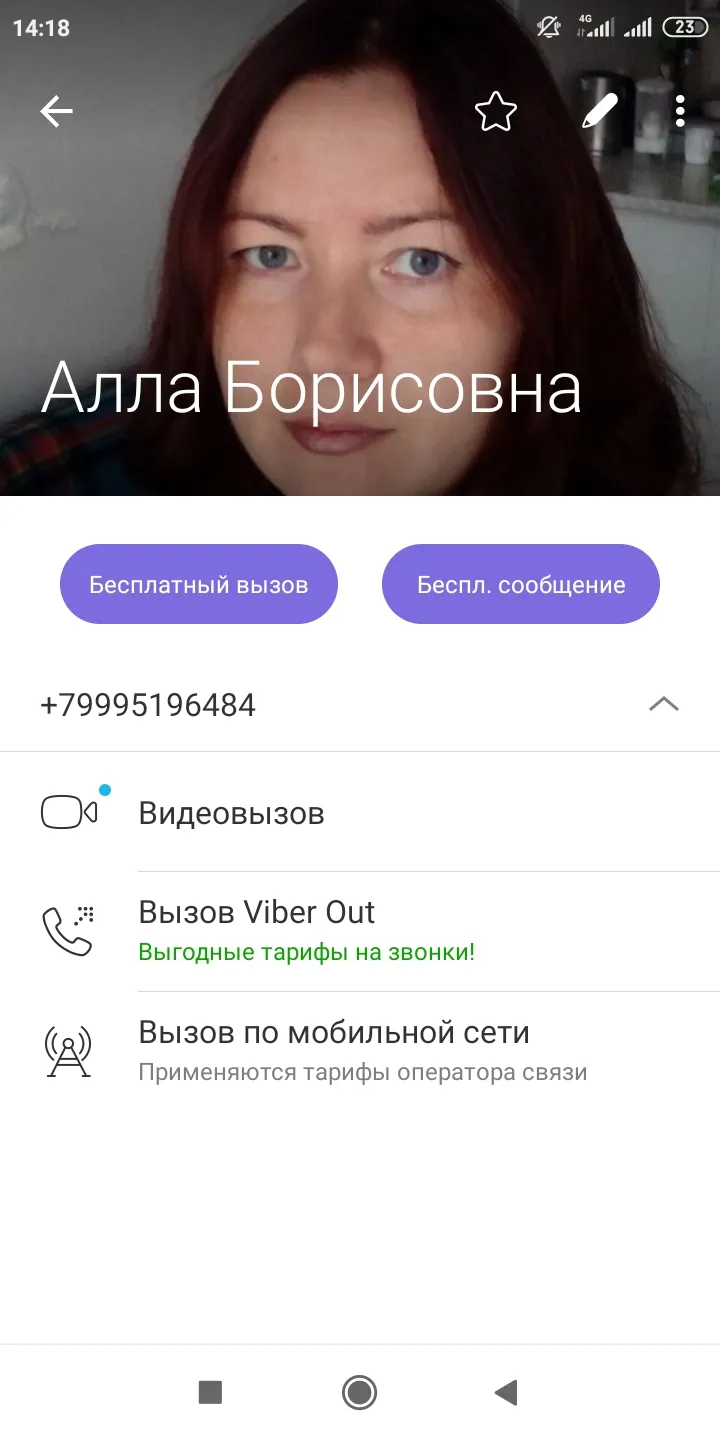Screen dimensions: 720x1440
Task: Open recent apps with square button
Action: [210, 1392]
